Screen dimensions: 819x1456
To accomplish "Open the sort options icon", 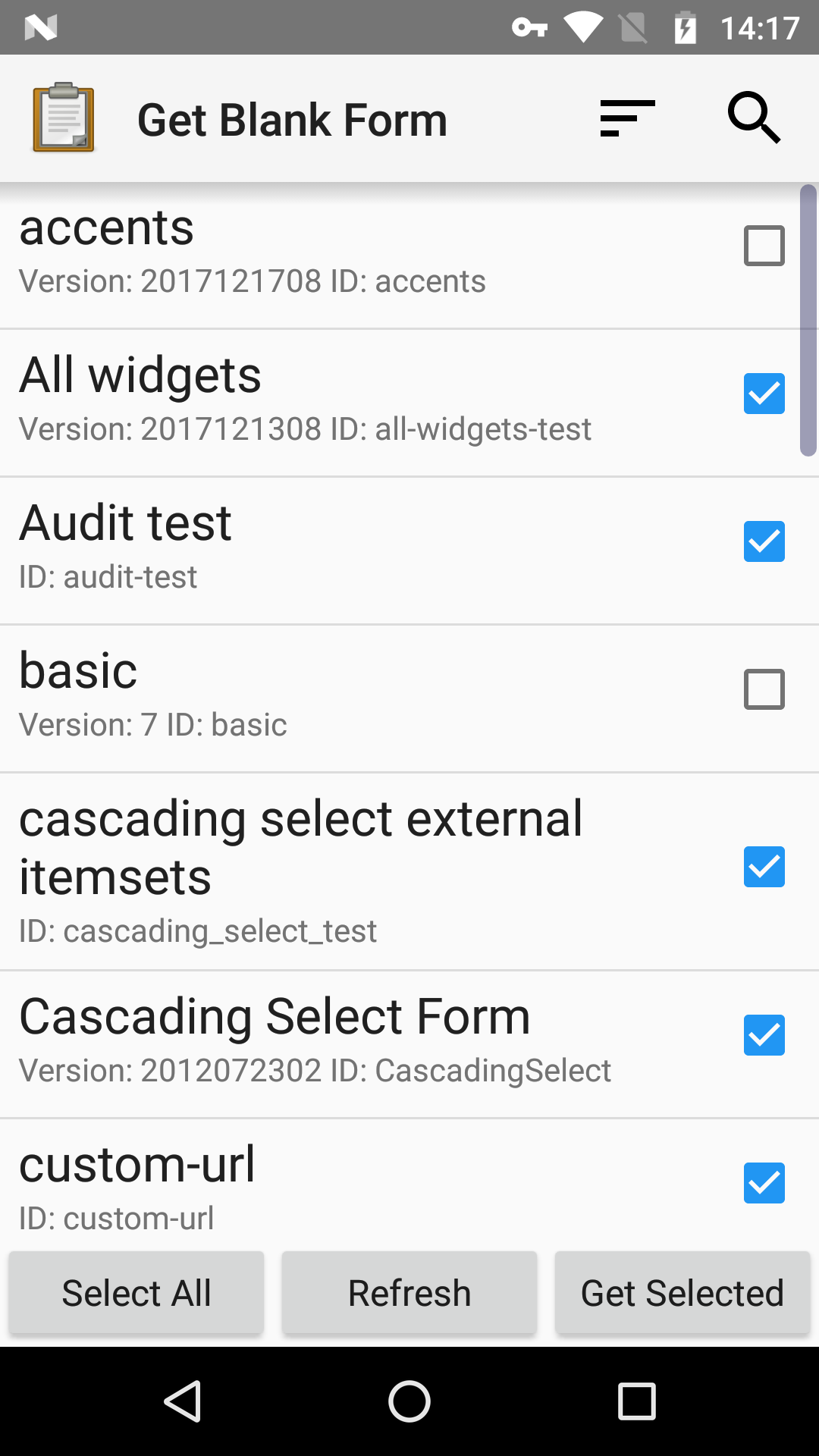I will click(x=627, y=118).
